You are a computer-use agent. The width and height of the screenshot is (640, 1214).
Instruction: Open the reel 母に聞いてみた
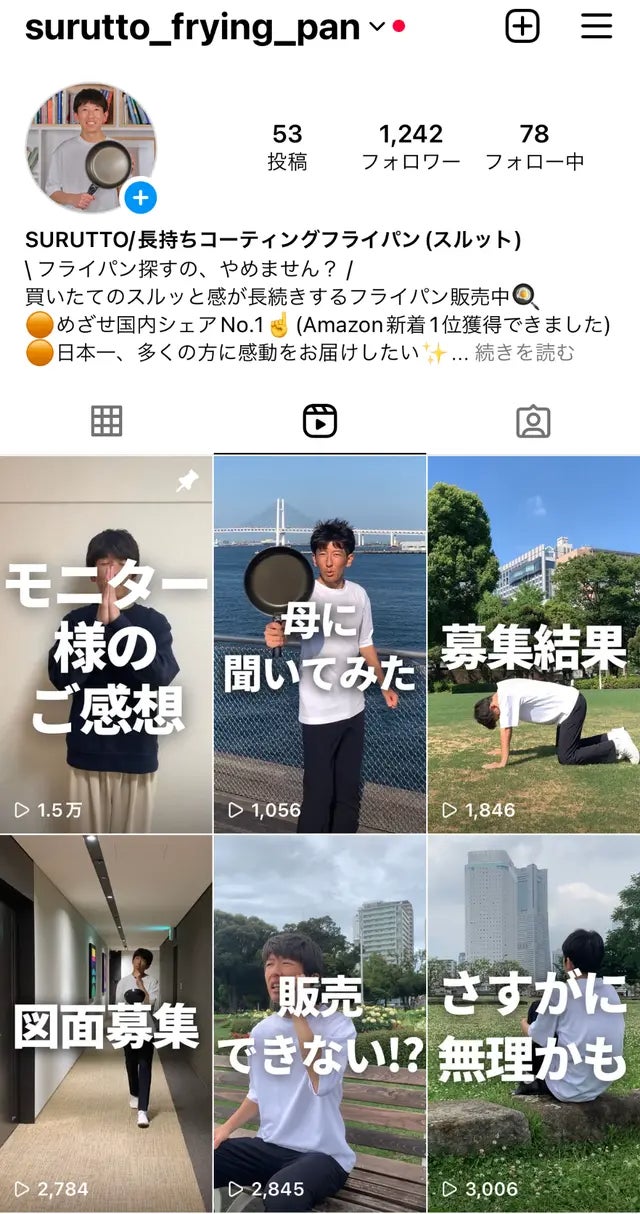click(x=320, y=645)
